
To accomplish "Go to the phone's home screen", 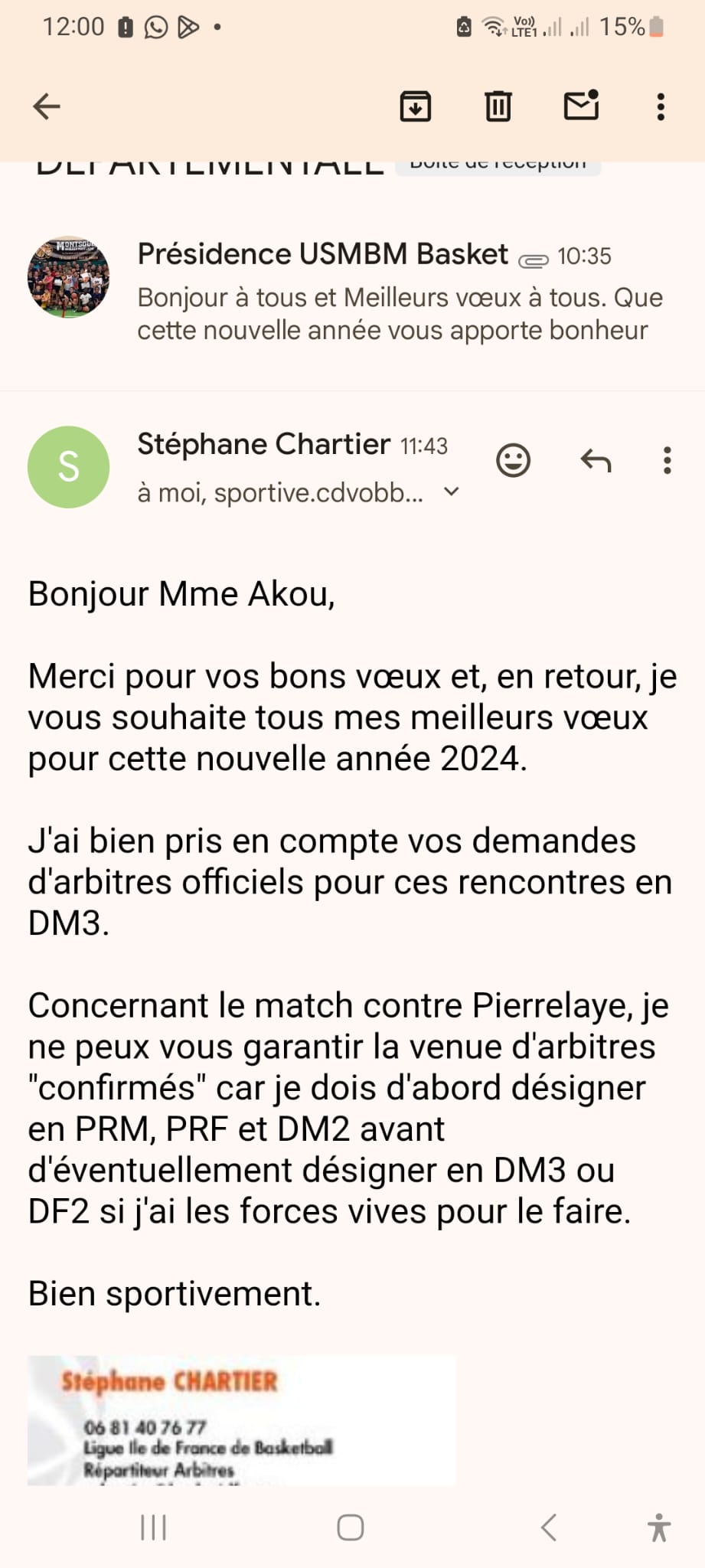I will (x=351, y=1528).
